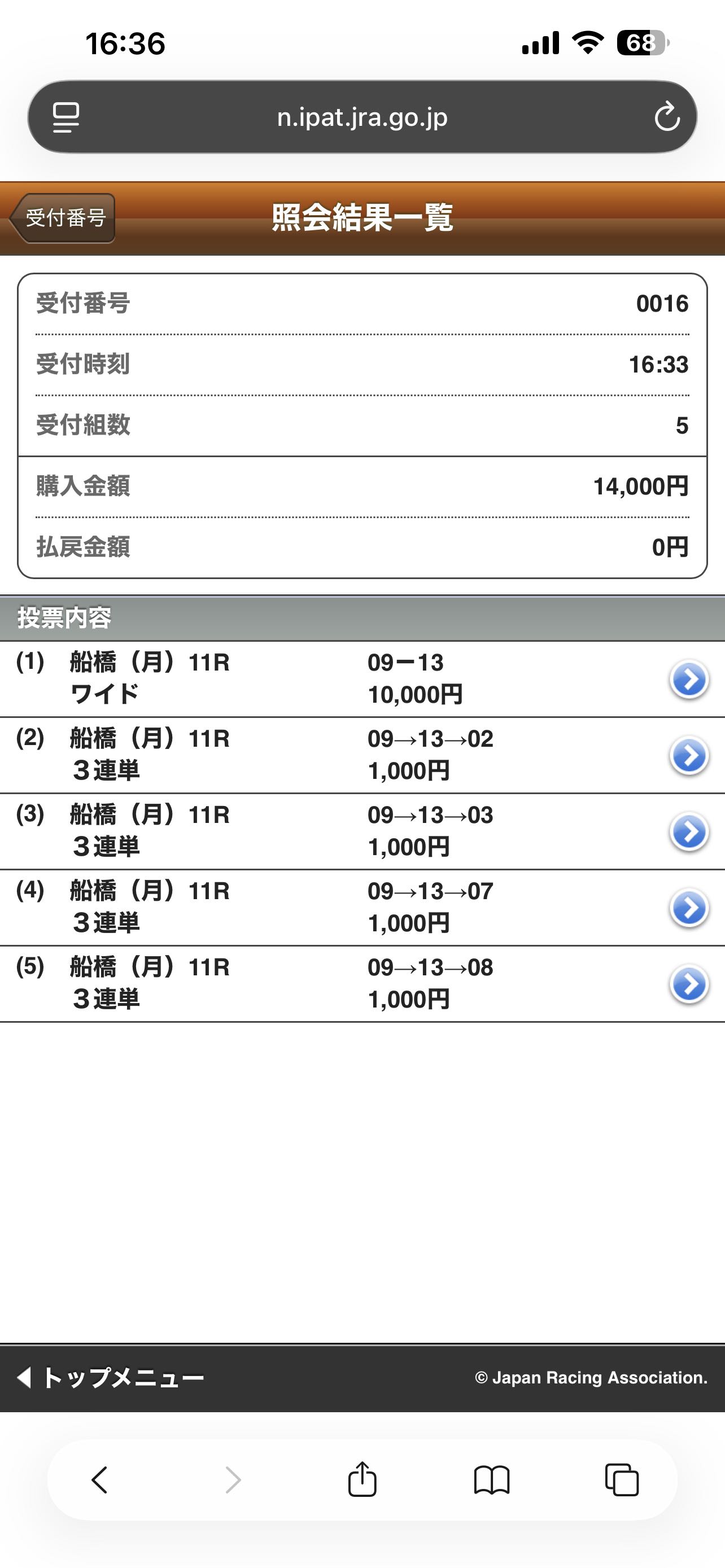View the 3連単 09→13→03 bet details
The height and width of the screenshot is (1568, 725).
(688, 831)
